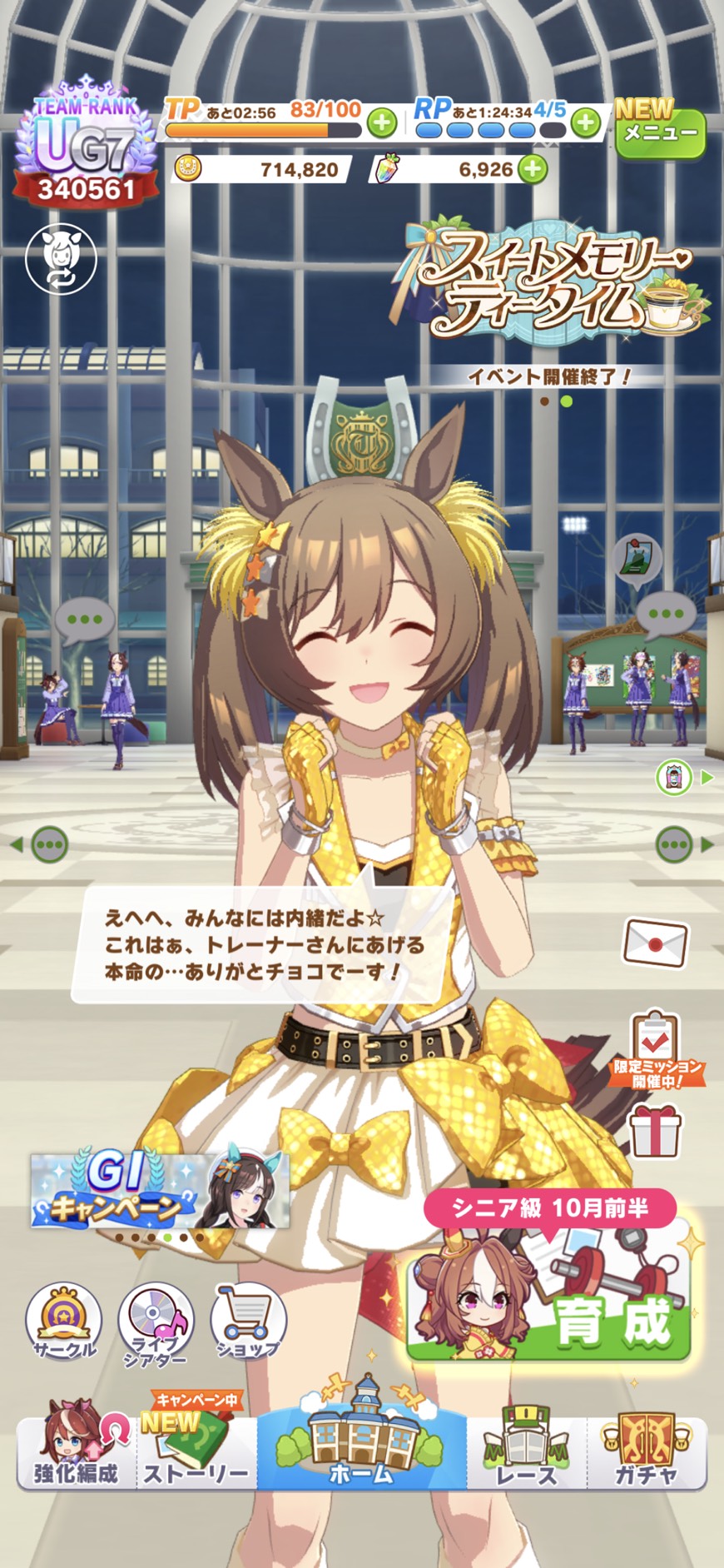The height and width of the screenshot is (1568, 724).
Task: Open the GI キャンペーン banner
Action: point(160,1187)
